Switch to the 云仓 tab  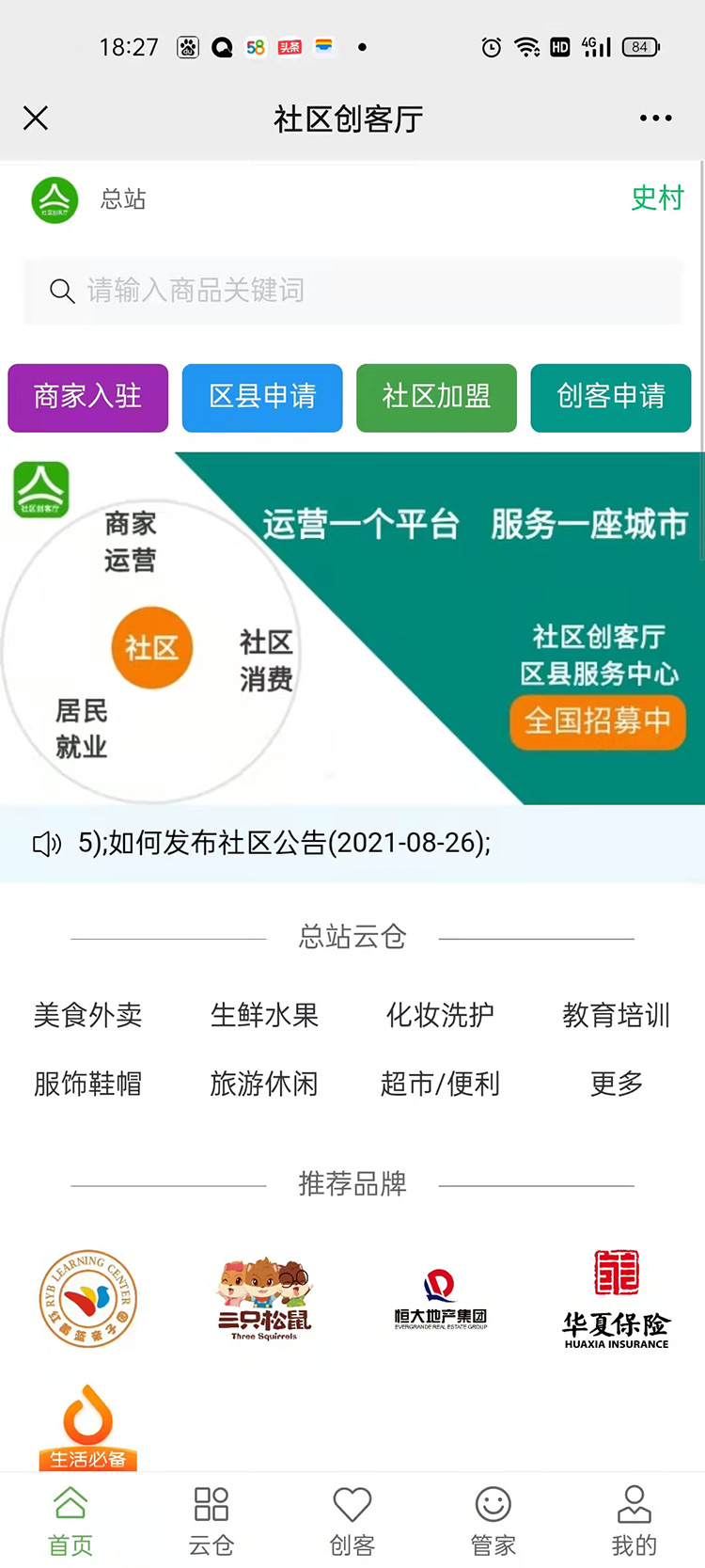tap(211, 1520)
